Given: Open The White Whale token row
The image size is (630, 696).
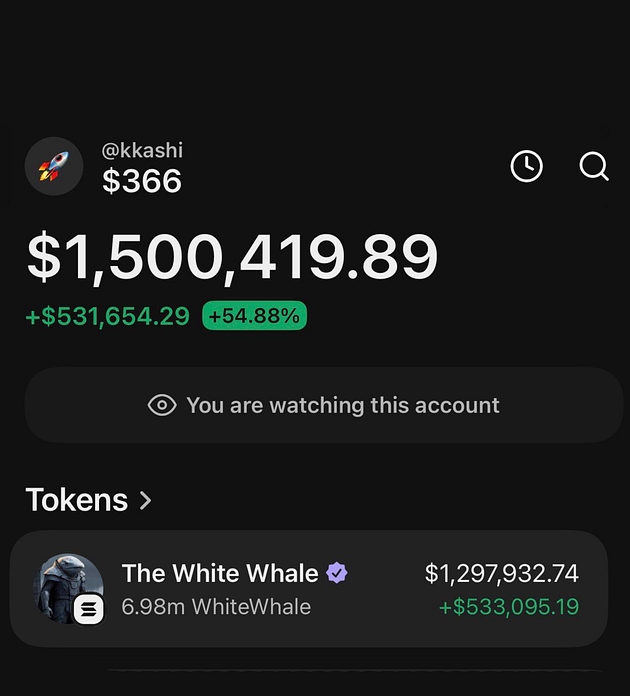Looking at the screenshot, I should coord(308,589).
